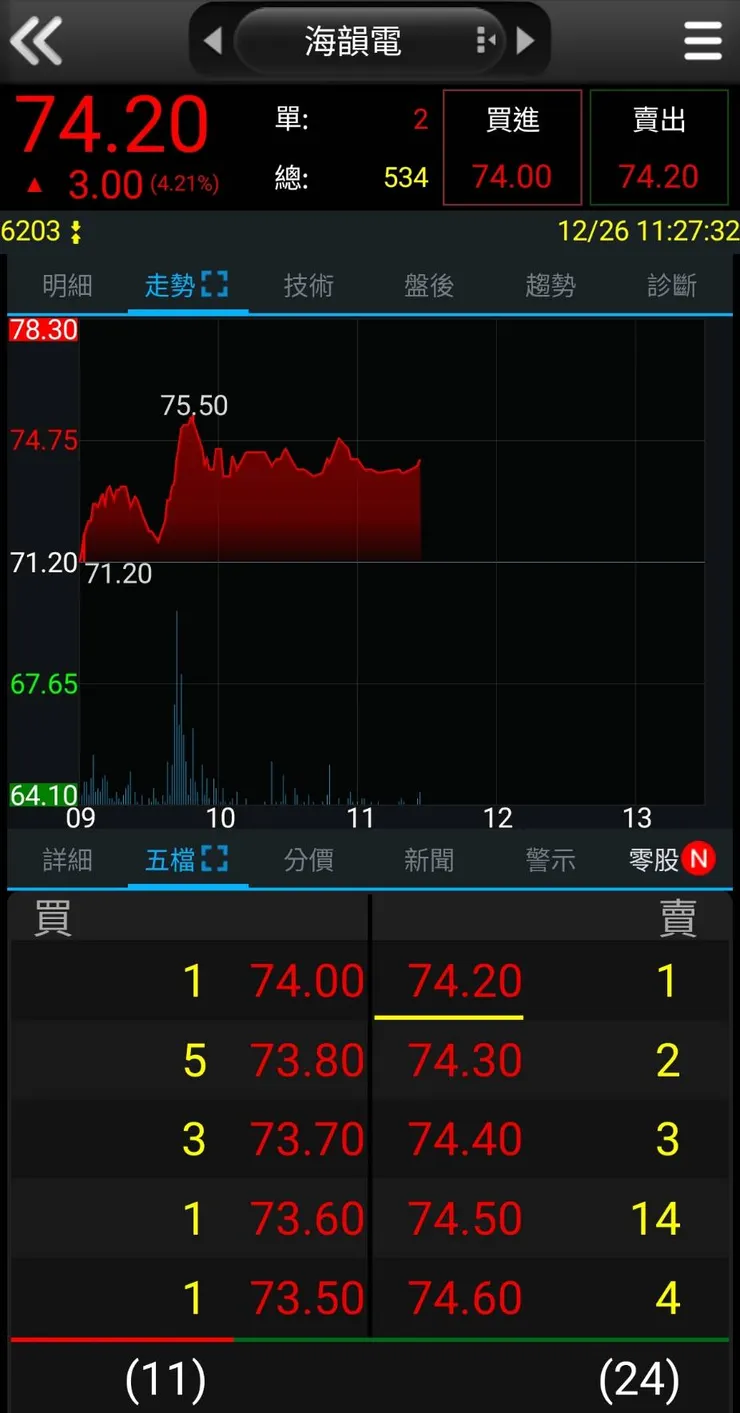
Task: Open the 技術 tab
Action: [308, 286]
